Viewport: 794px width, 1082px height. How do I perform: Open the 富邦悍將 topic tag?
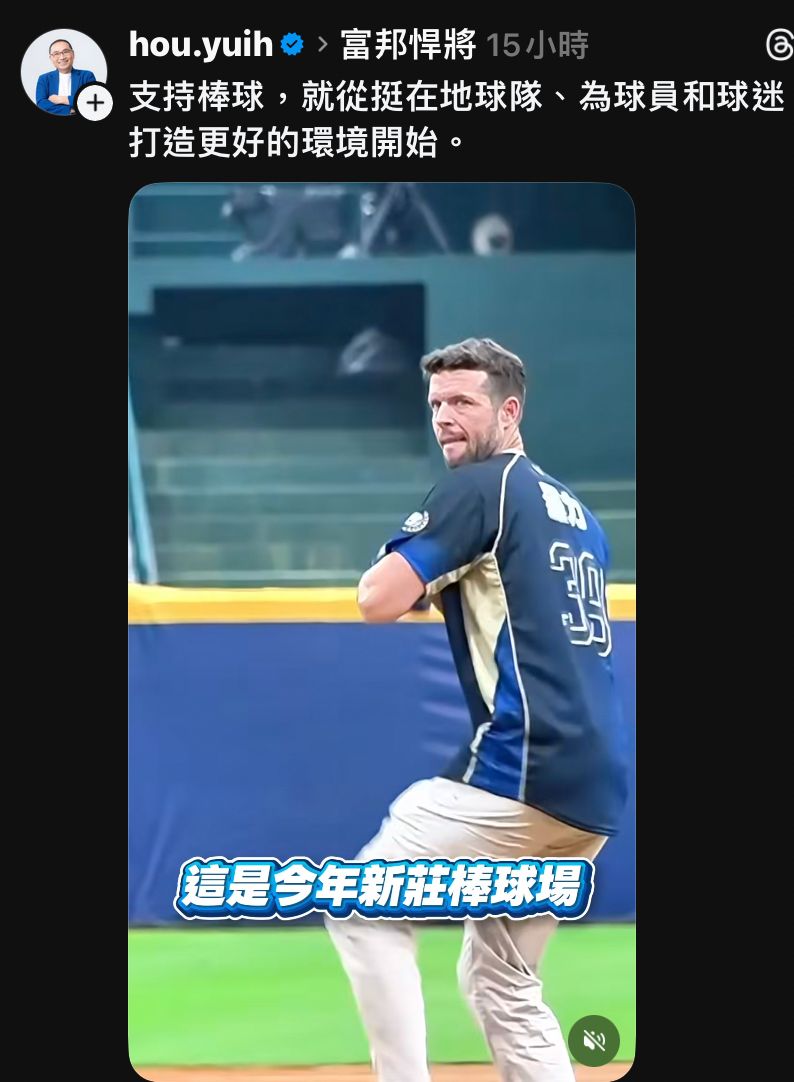[x=408, y=45]
